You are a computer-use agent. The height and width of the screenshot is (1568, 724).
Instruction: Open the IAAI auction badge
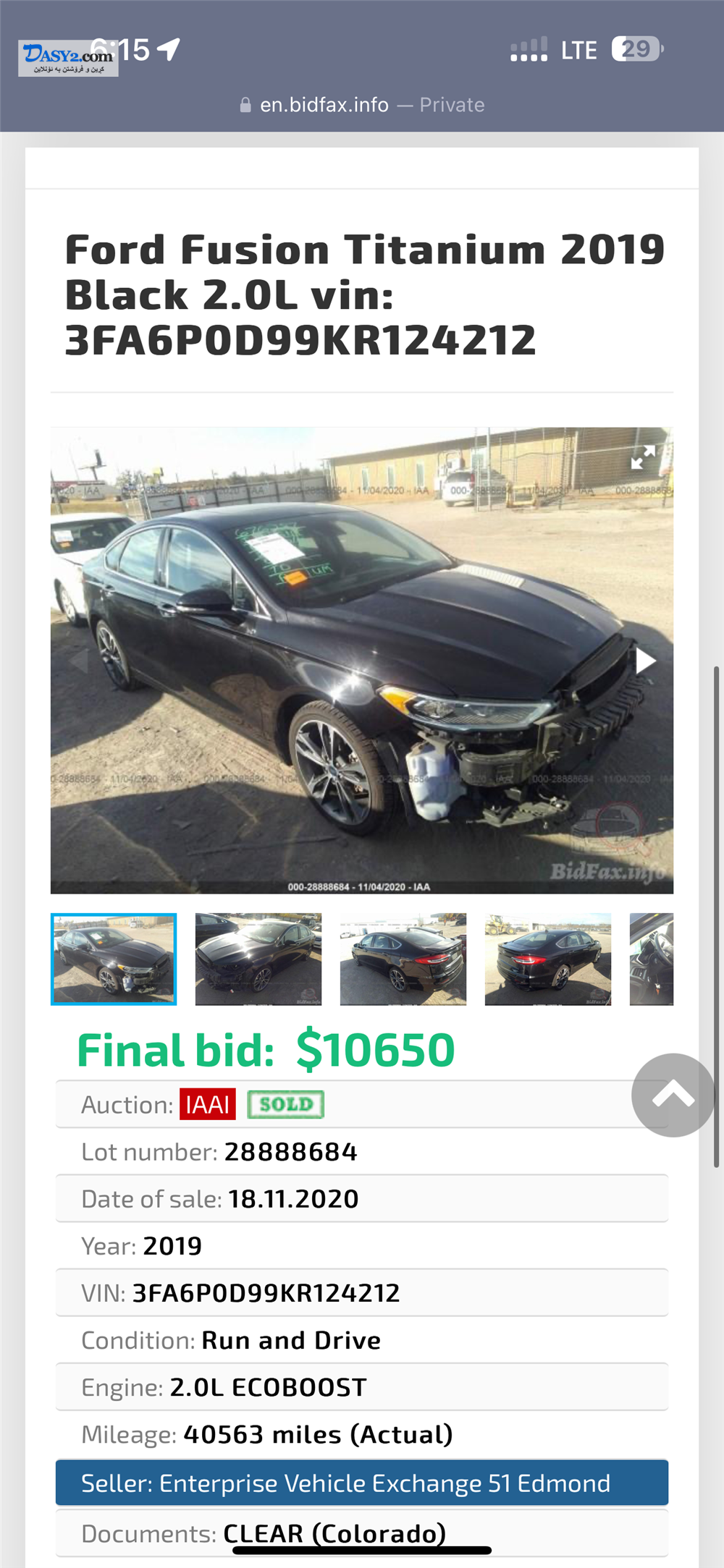pyautogui.click(x=208, y=1104)
